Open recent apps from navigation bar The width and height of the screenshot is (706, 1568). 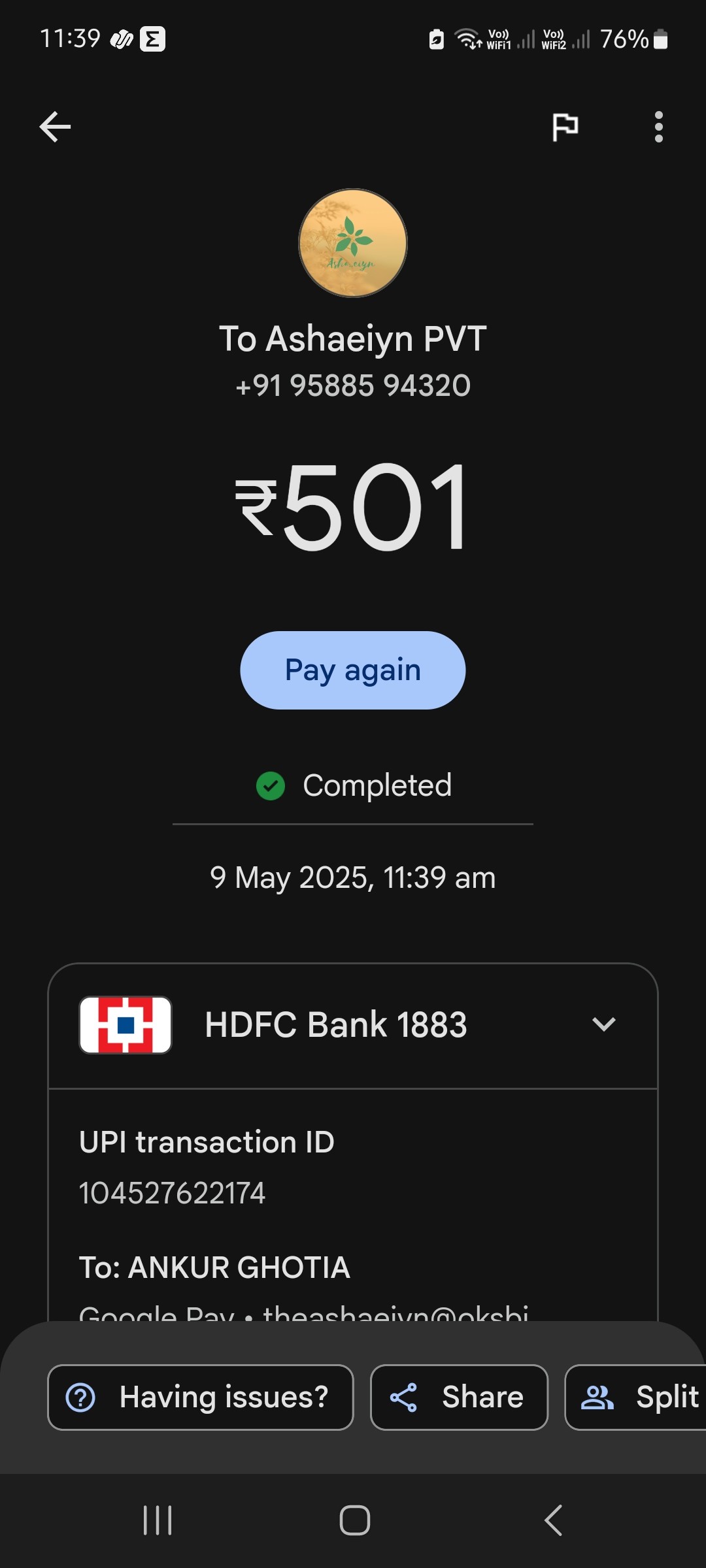tap(158, 1520)
